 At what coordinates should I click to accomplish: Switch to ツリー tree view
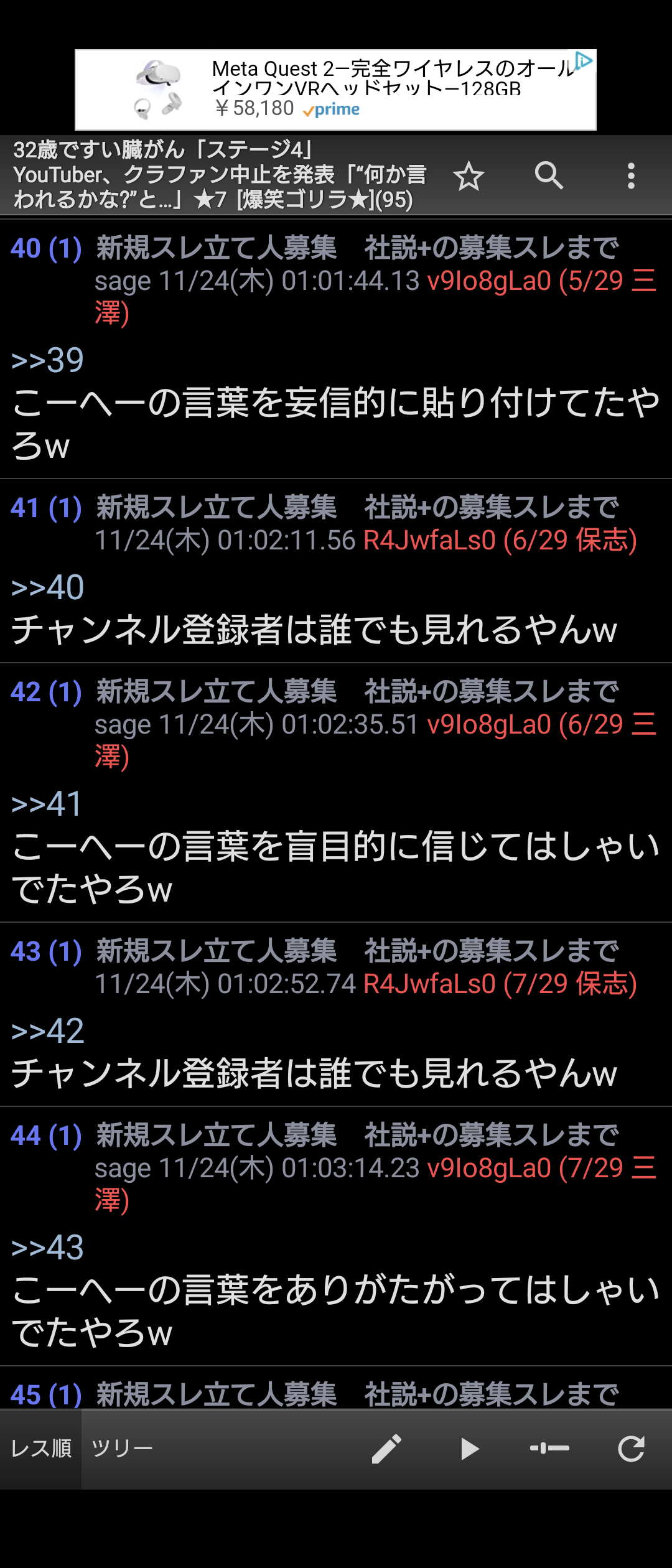pos(122,1449)
